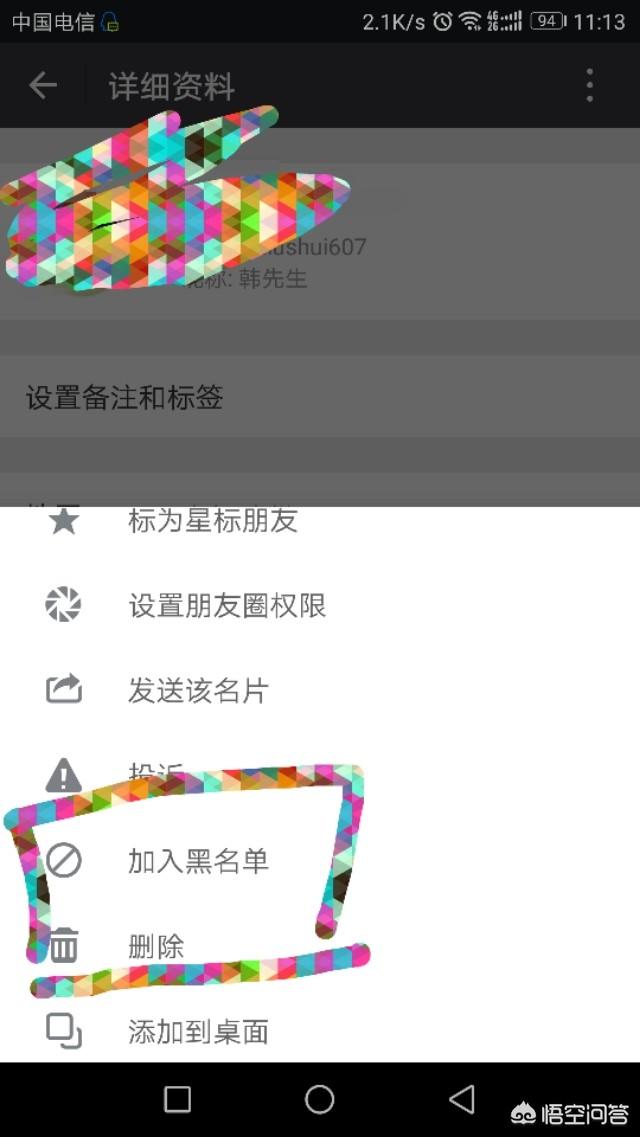Image resolution: width=640 pixels, height=1137 pixels.
Task: Tap the system home button
Action: point(320,1100)
